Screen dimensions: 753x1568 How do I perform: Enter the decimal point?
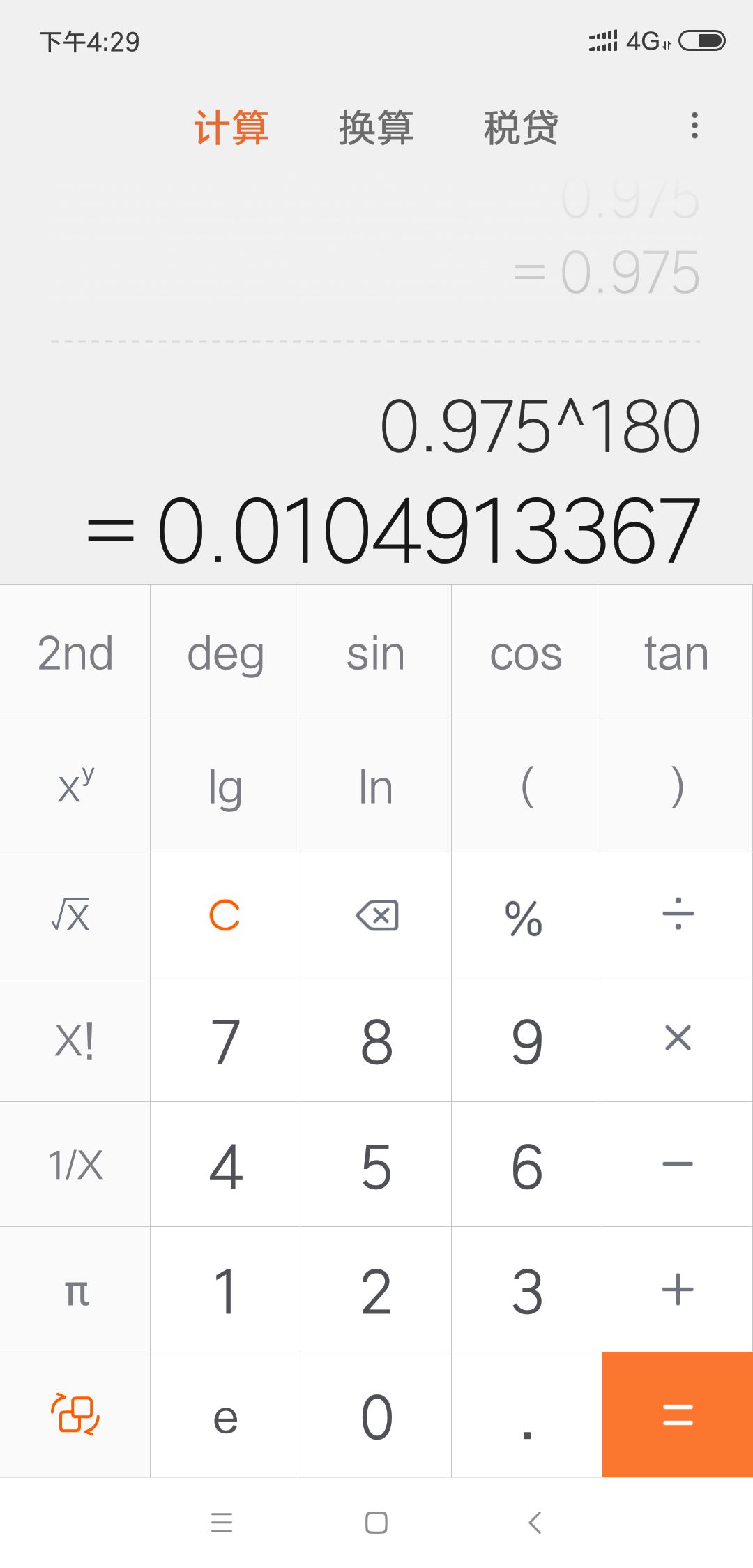526,1415
